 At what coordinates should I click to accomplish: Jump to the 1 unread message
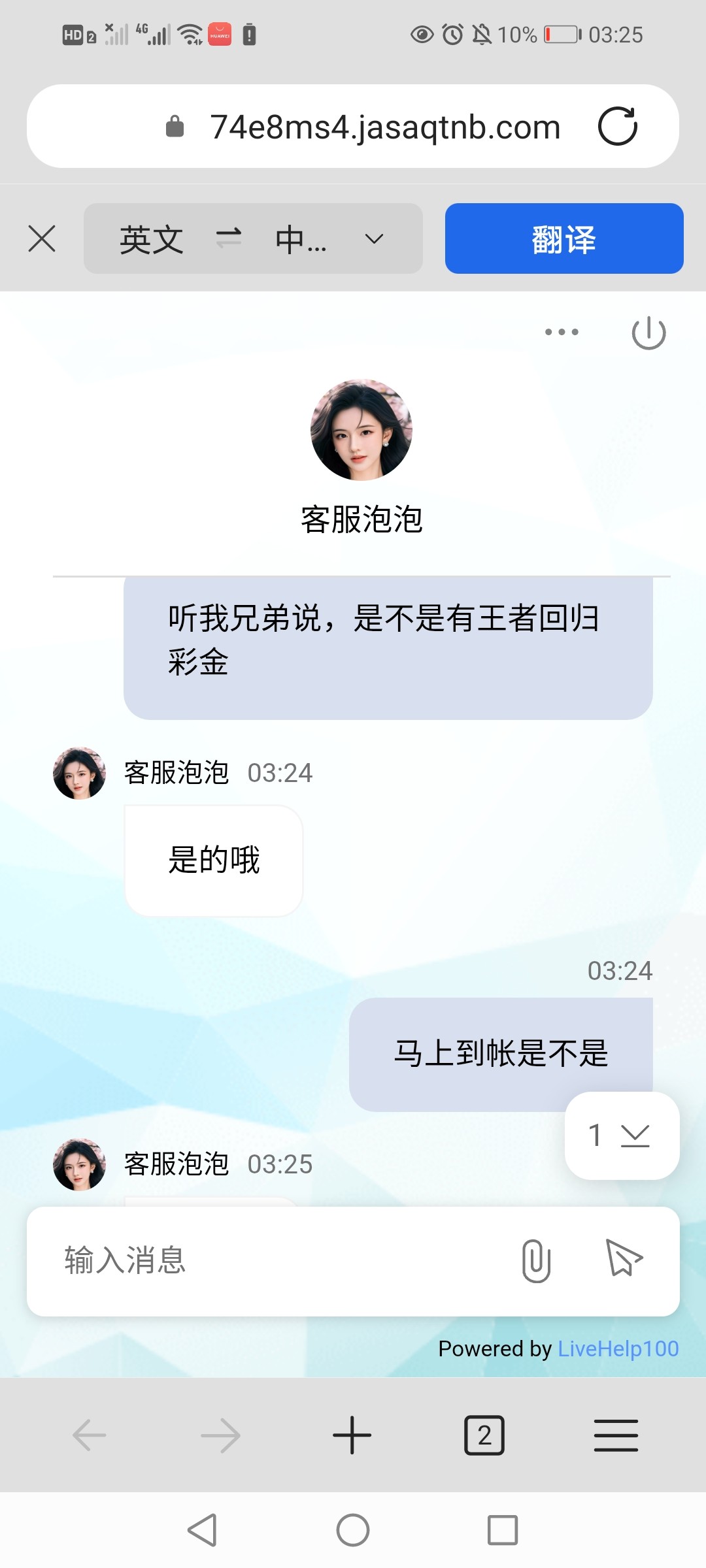click(x=622, y=1135)
